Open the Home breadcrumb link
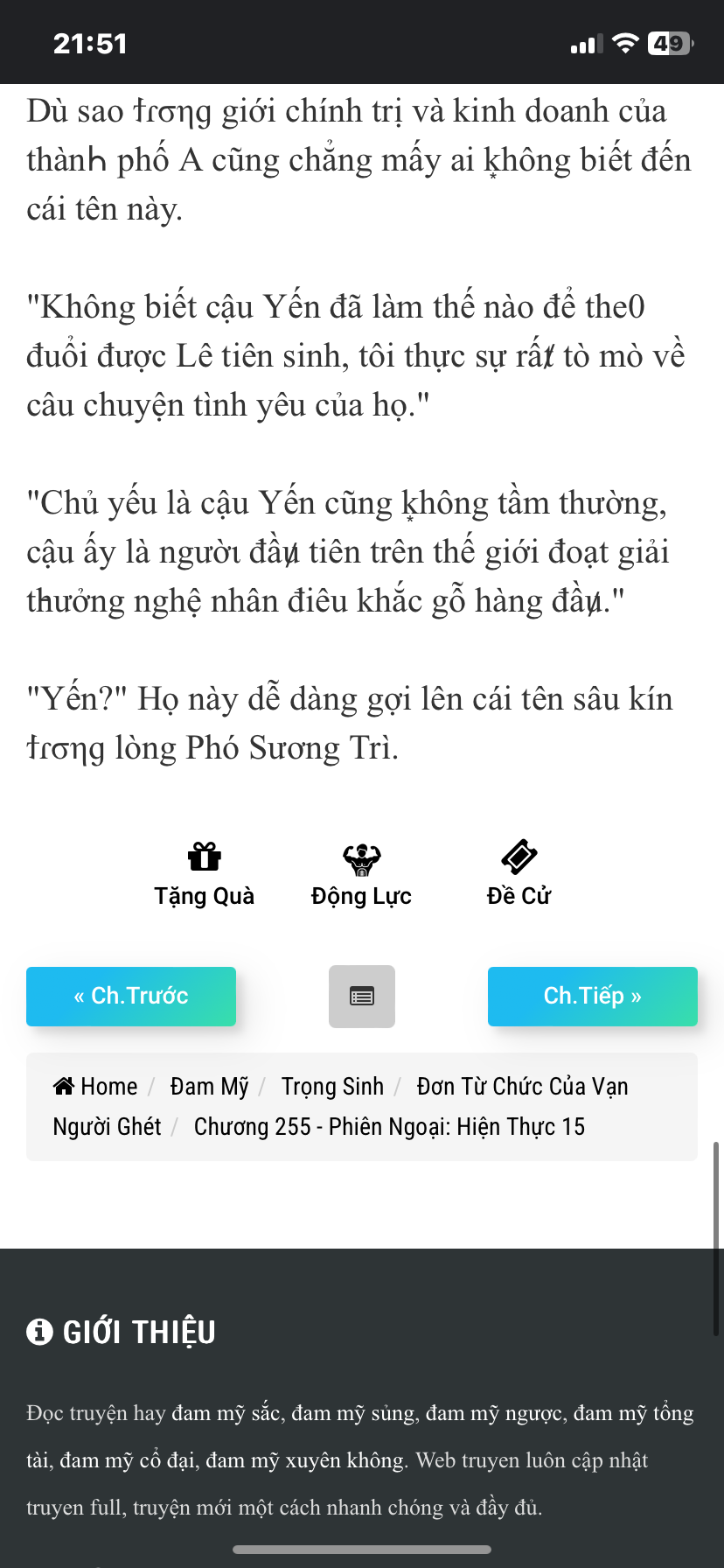This screenshot has height=1568, width=724. pos(96,1087)
